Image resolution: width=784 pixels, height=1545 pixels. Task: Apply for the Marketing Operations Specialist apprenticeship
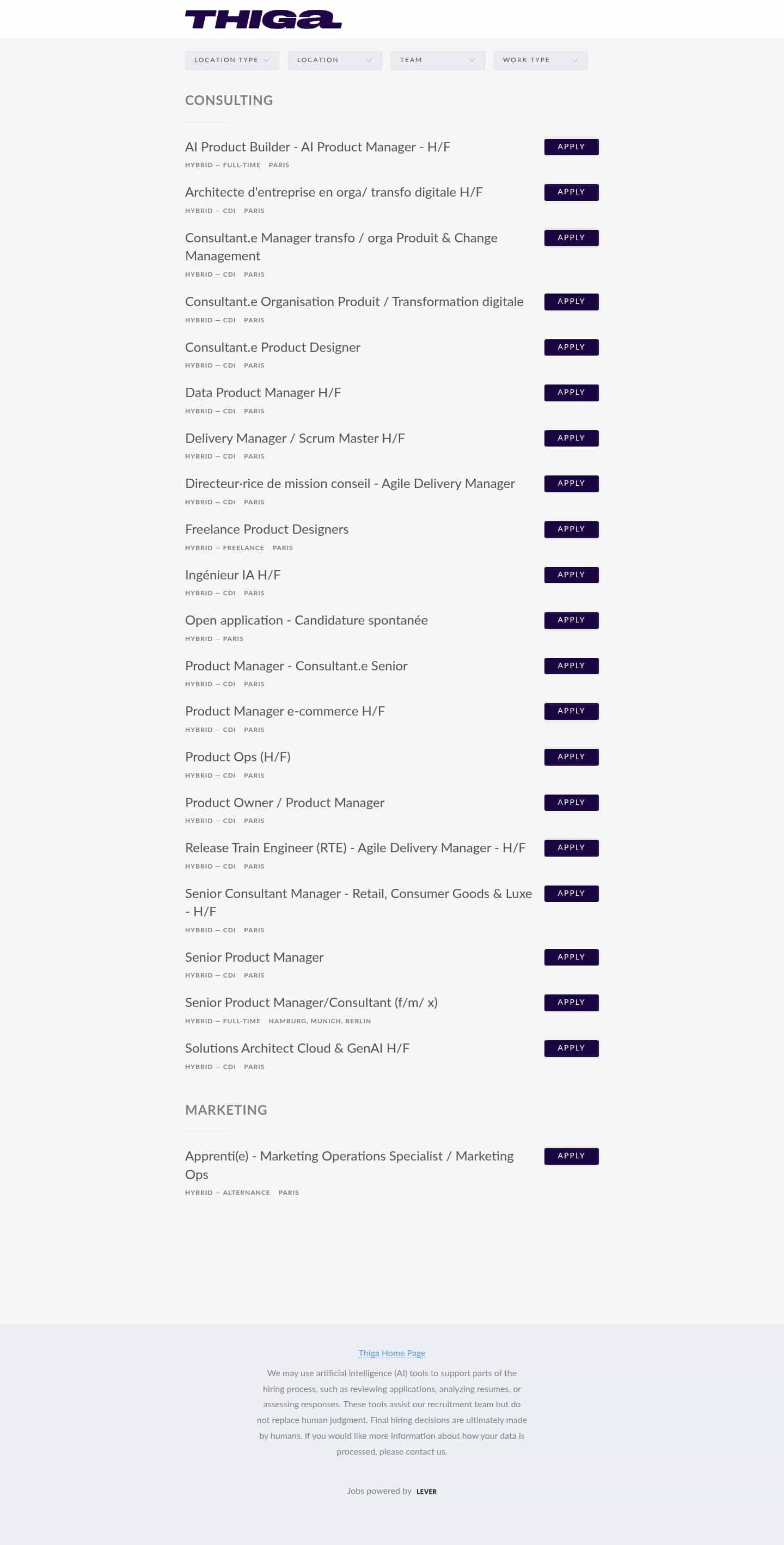[x=571, y=1156]
